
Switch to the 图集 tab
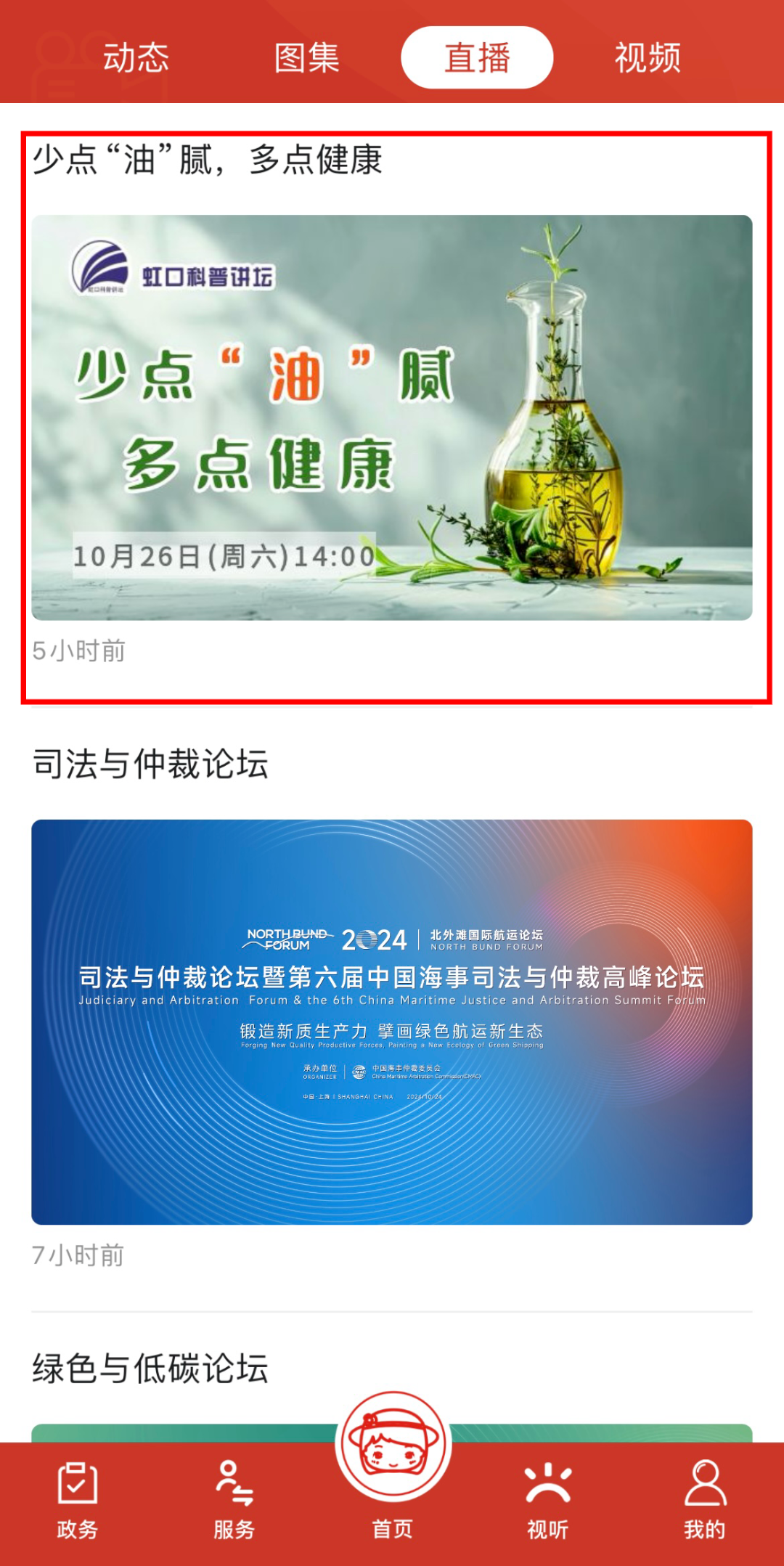306,57
